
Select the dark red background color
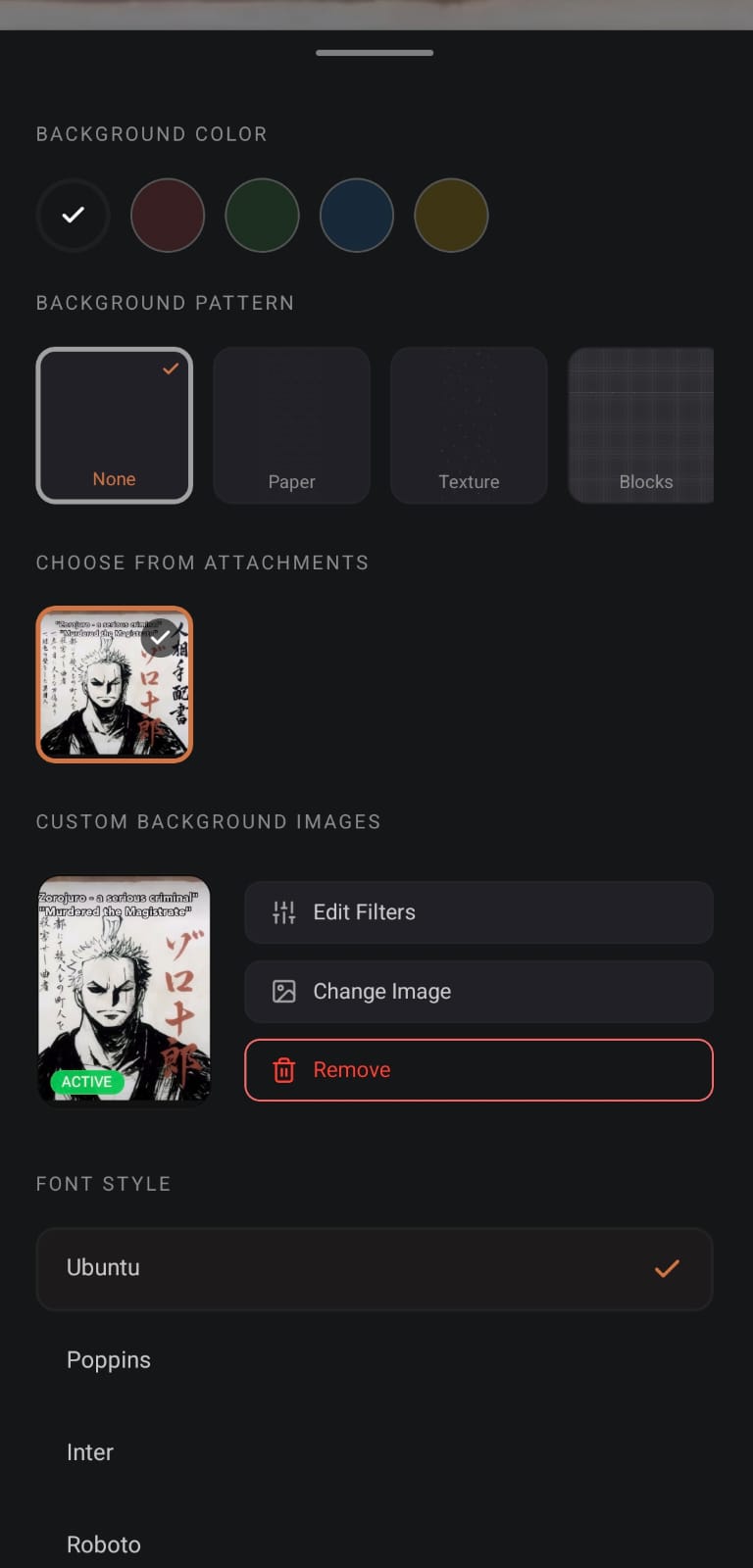[x=168, y=215]
